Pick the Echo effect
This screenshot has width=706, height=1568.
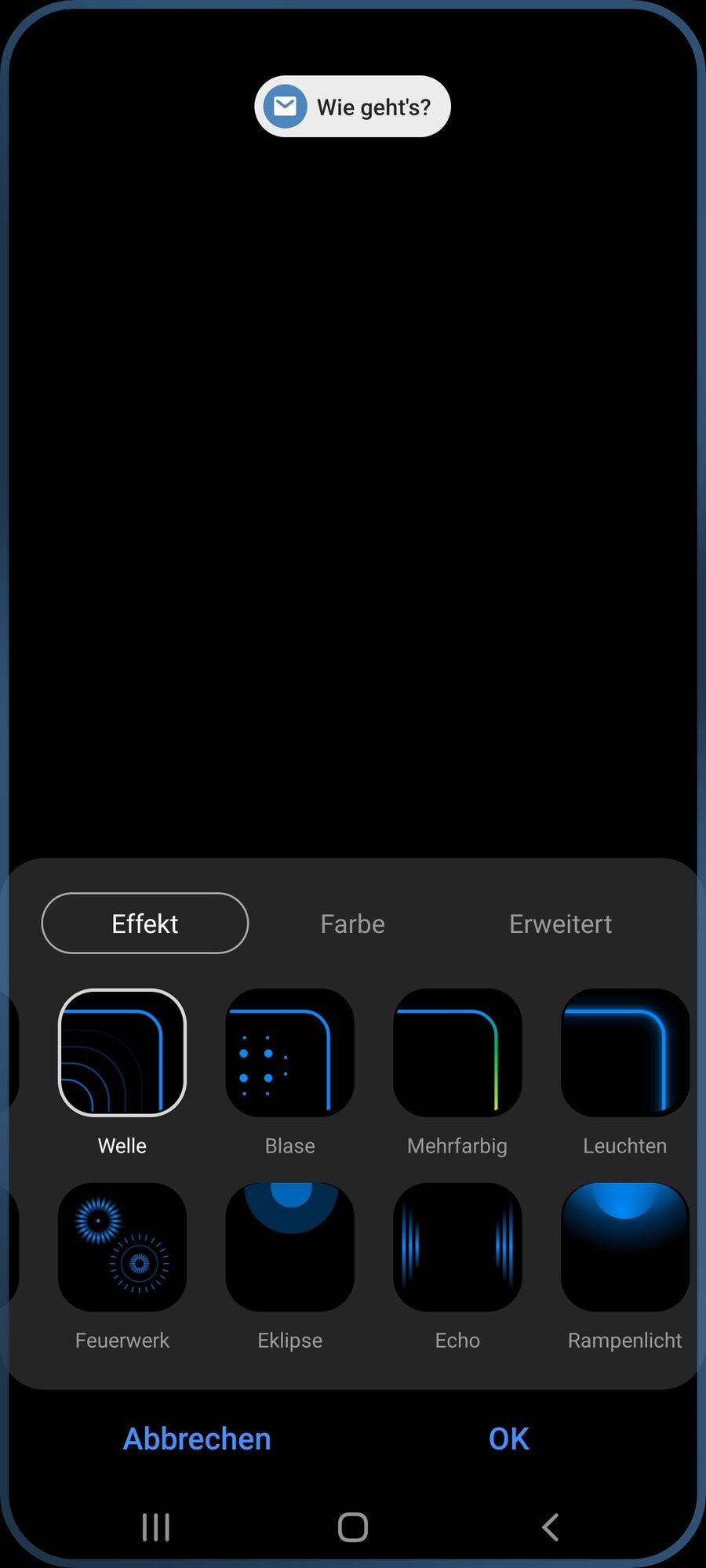point(457,1247)
